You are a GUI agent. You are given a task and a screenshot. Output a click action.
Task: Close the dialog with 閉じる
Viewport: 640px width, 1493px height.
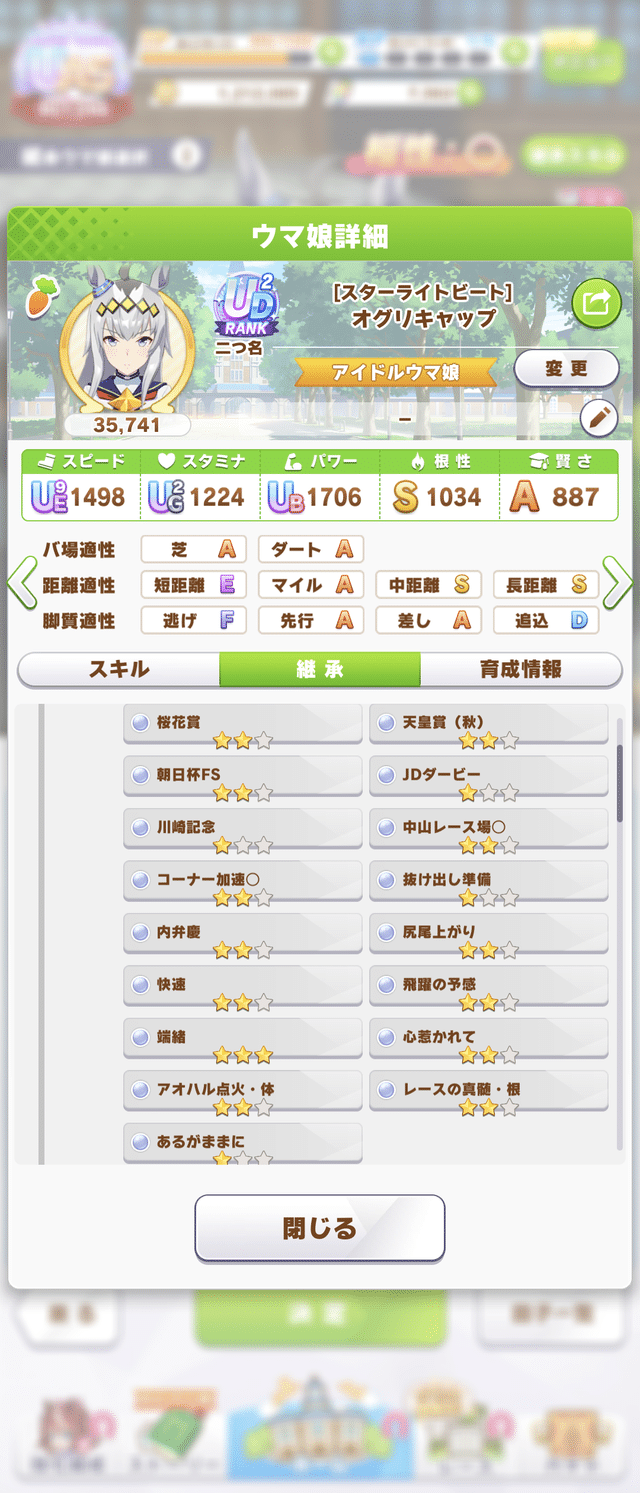point(319,1228)
